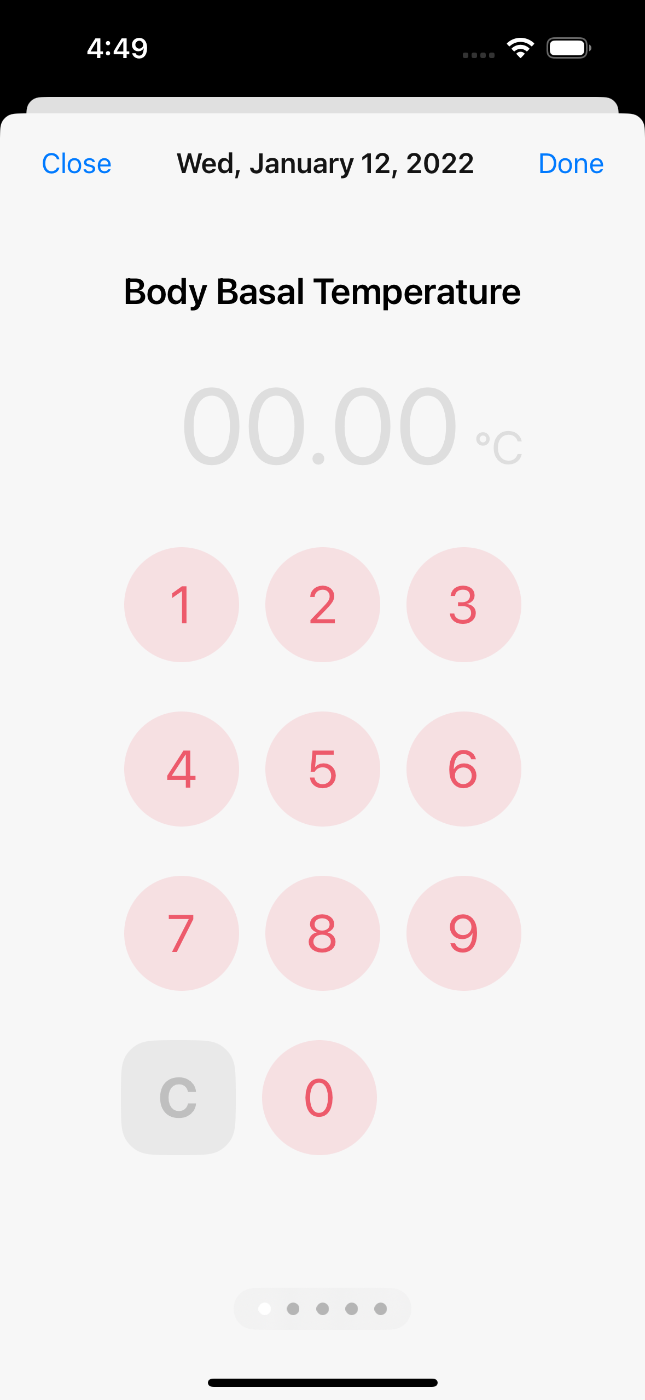
Task: Enter digit 0 on the keypad
Action: click(x=319, y=1098)
